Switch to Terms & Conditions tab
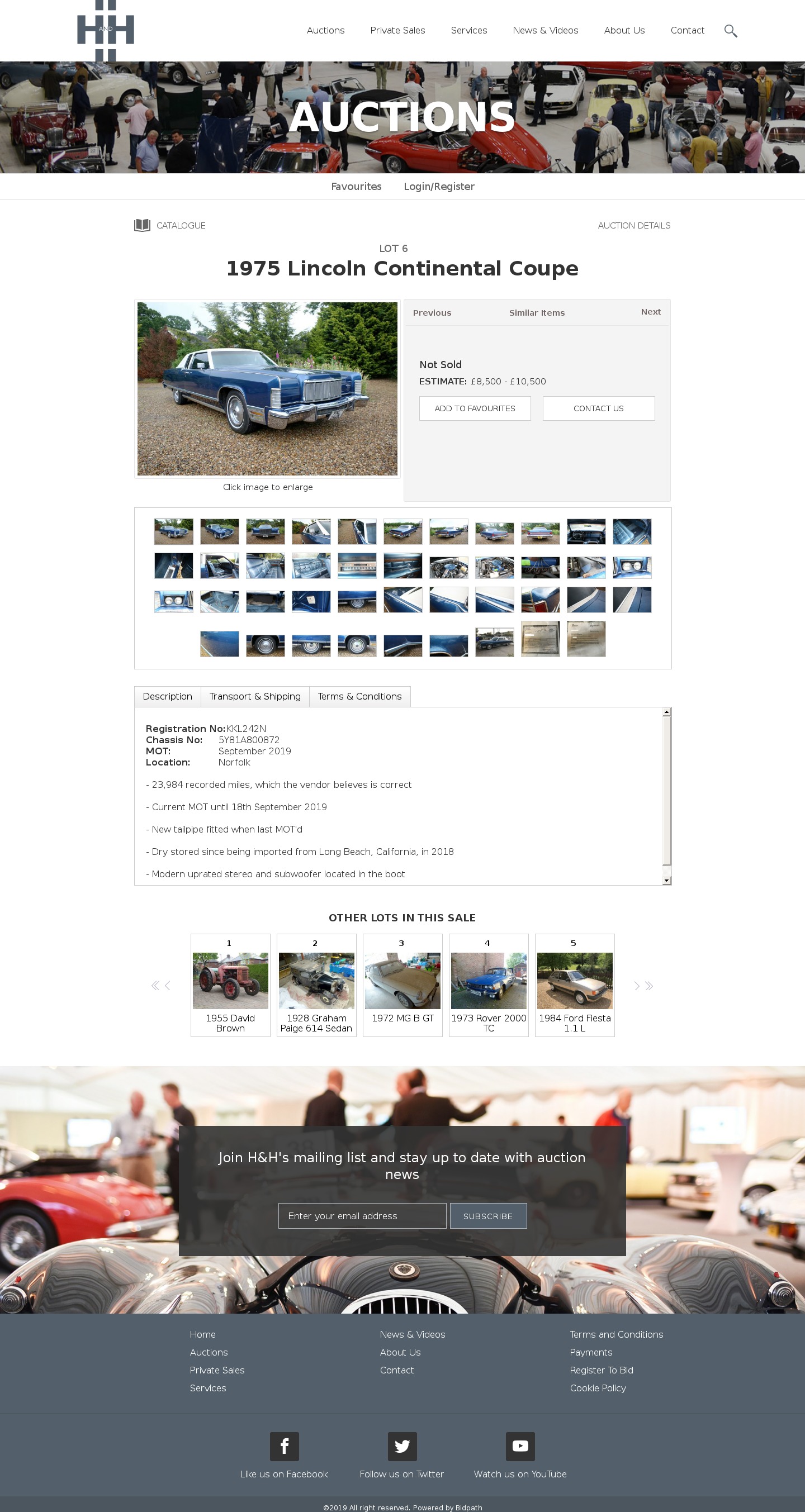805x1512 pixels. tap(359, 696)
